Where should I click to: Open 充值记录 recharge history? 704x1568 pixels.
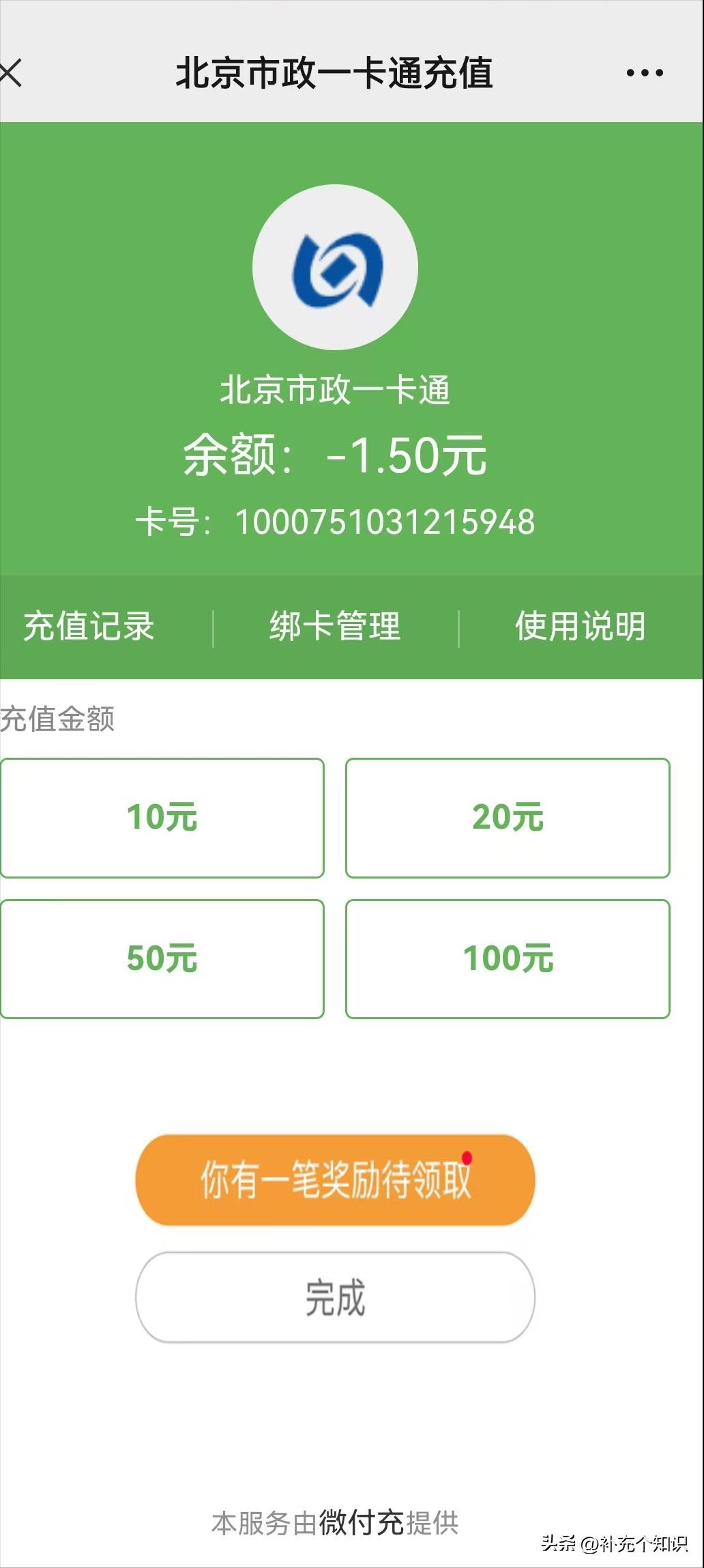[89, 627]
